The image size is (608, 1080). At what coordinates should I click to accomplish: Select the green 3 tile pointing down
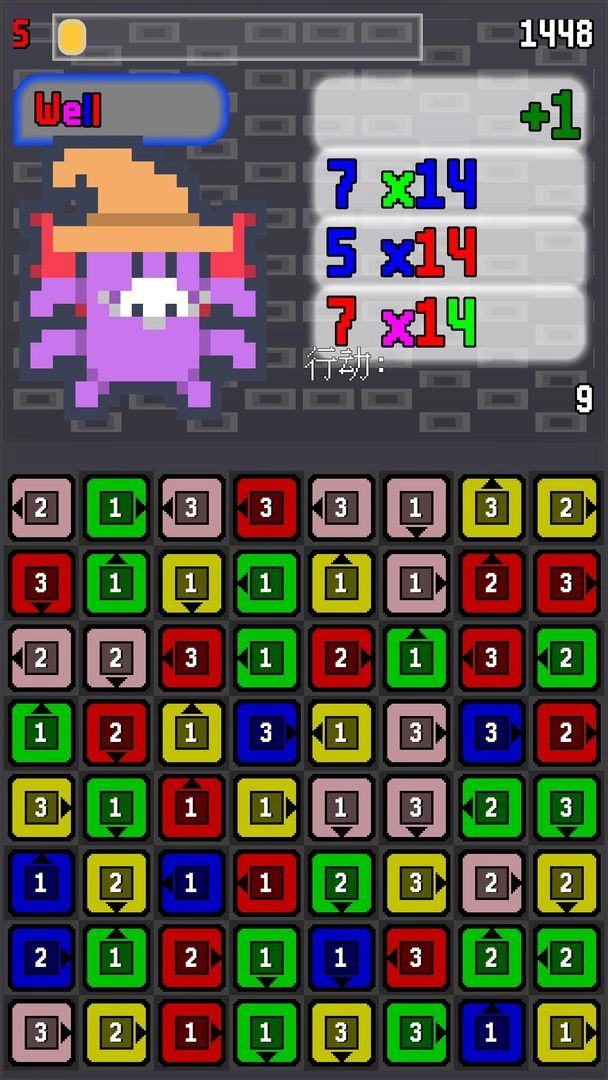coord(565,808)
